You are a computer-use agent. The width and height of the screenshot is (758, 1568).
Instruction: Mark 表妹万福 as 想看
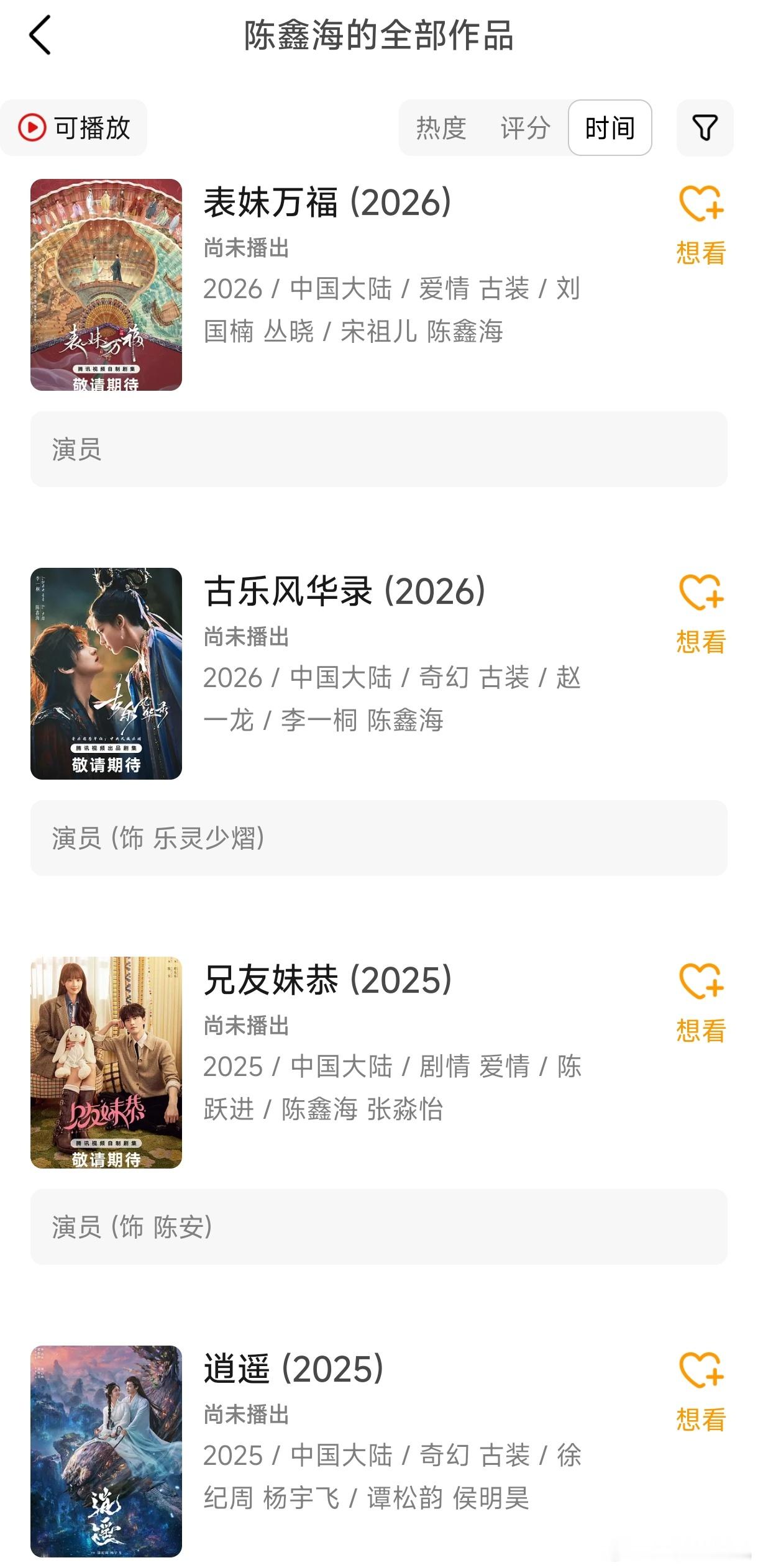tap(701, 226)
